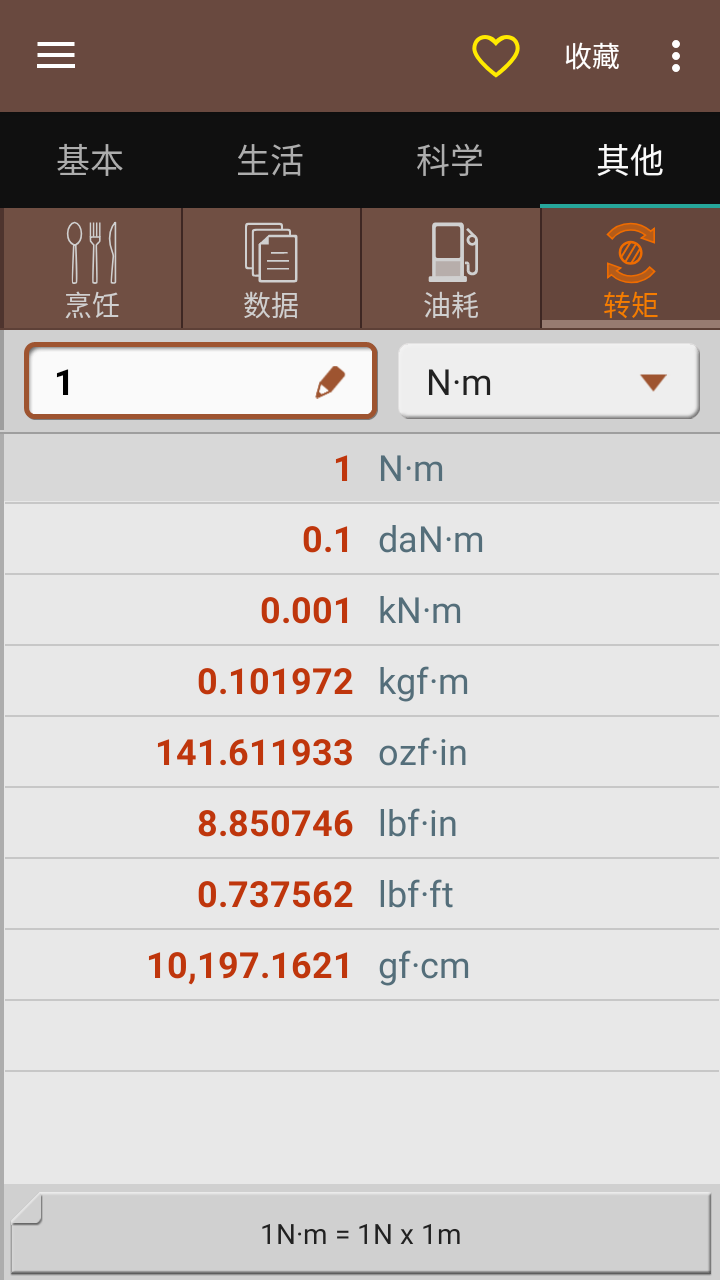Image resolution: width=720 pixels, height=1280 pixels.
Task: Expand the formula note at the bottom
Action: pos(360,1234)
